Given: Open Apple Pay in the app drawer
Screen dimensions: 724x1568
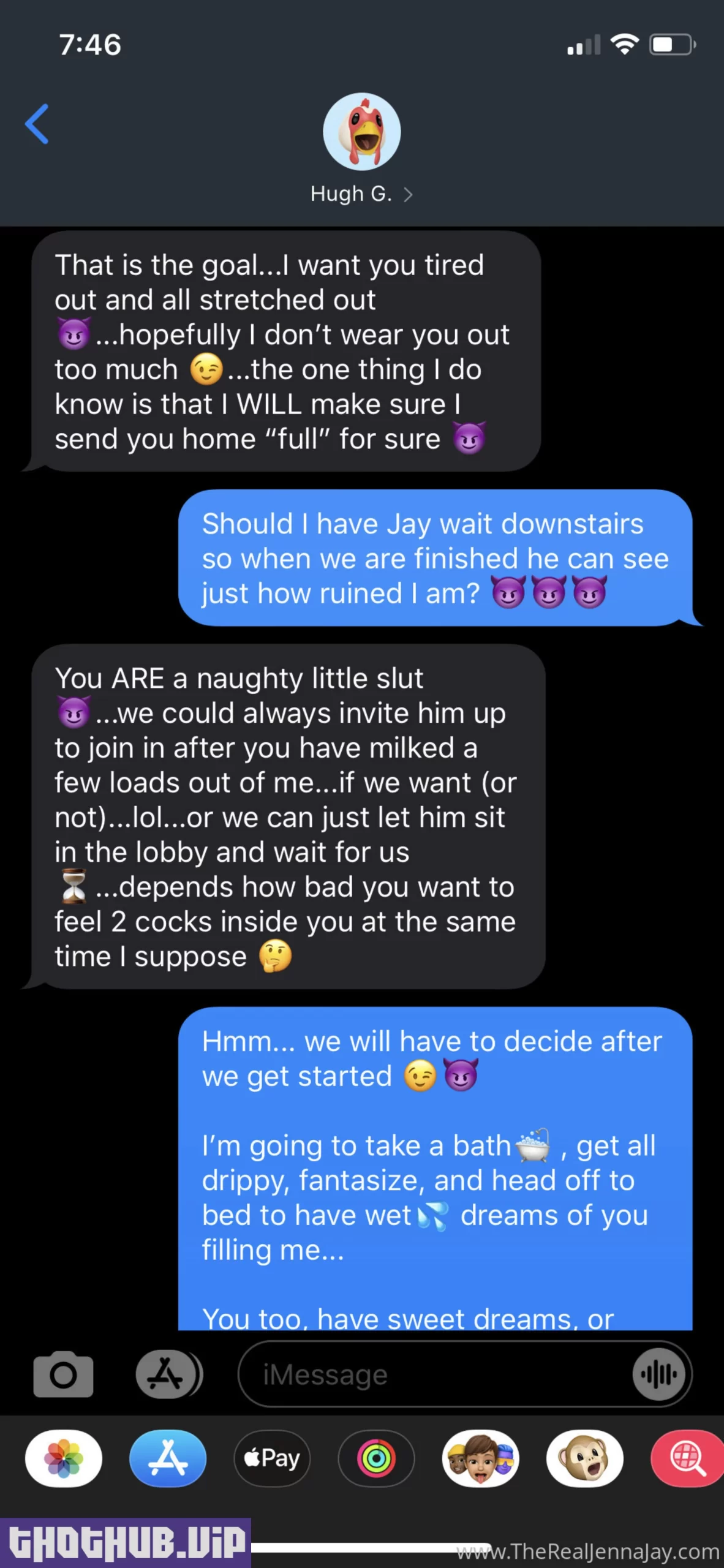Looking at the screenshot, I should tap(272, 1458).
